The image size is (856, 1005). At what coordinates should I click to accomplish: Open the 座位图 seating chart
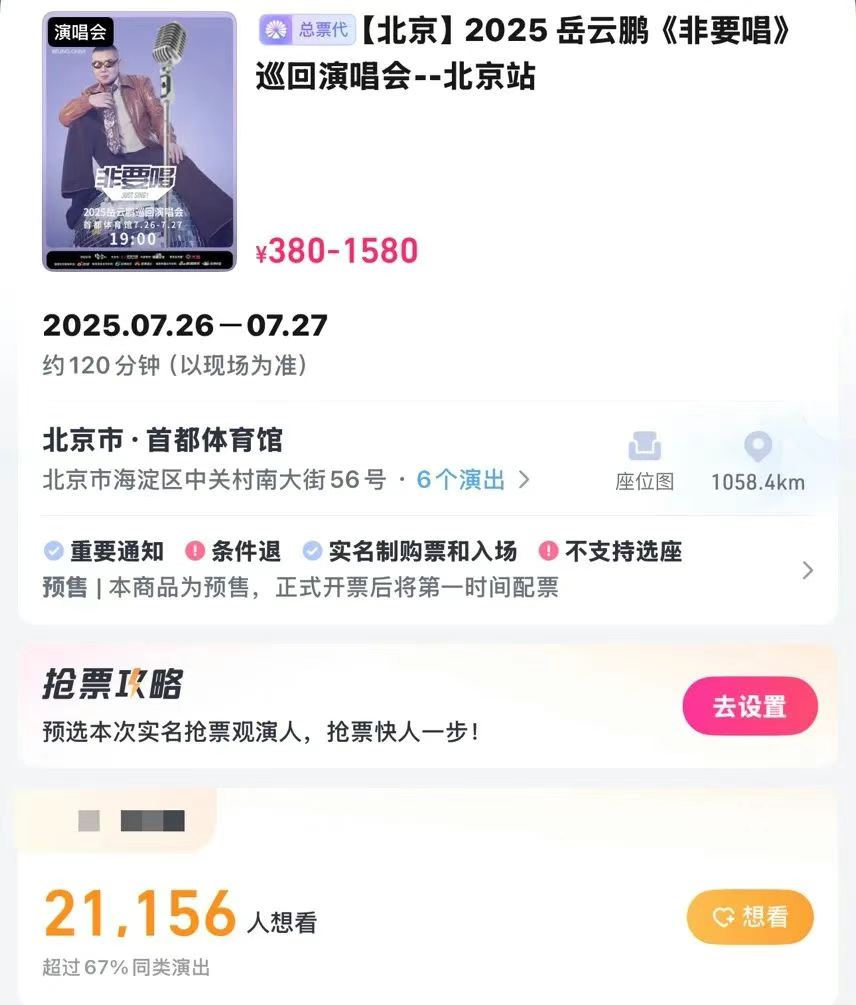coord(644,461)
